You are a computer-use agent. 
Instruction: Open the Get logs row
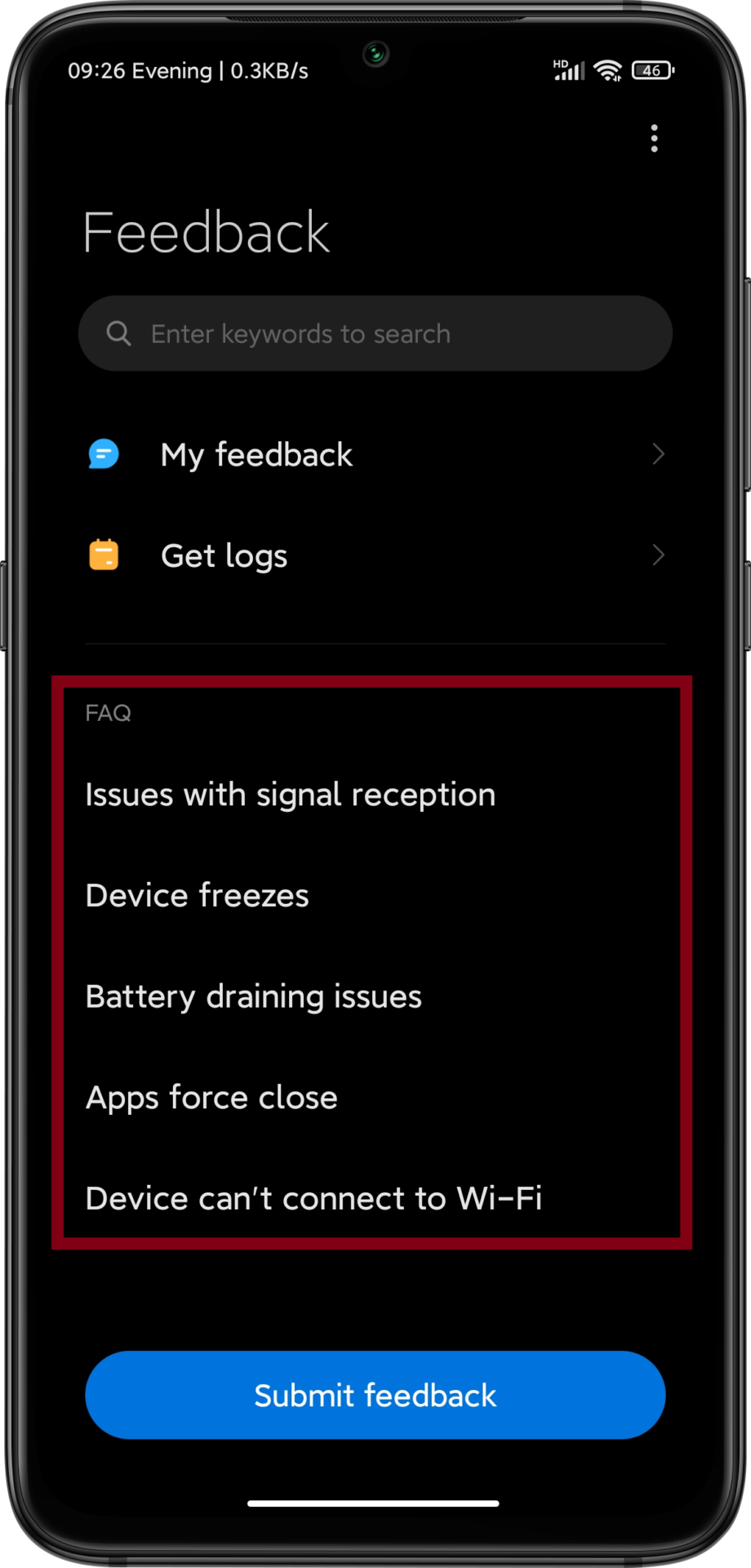tap(375, 556)
